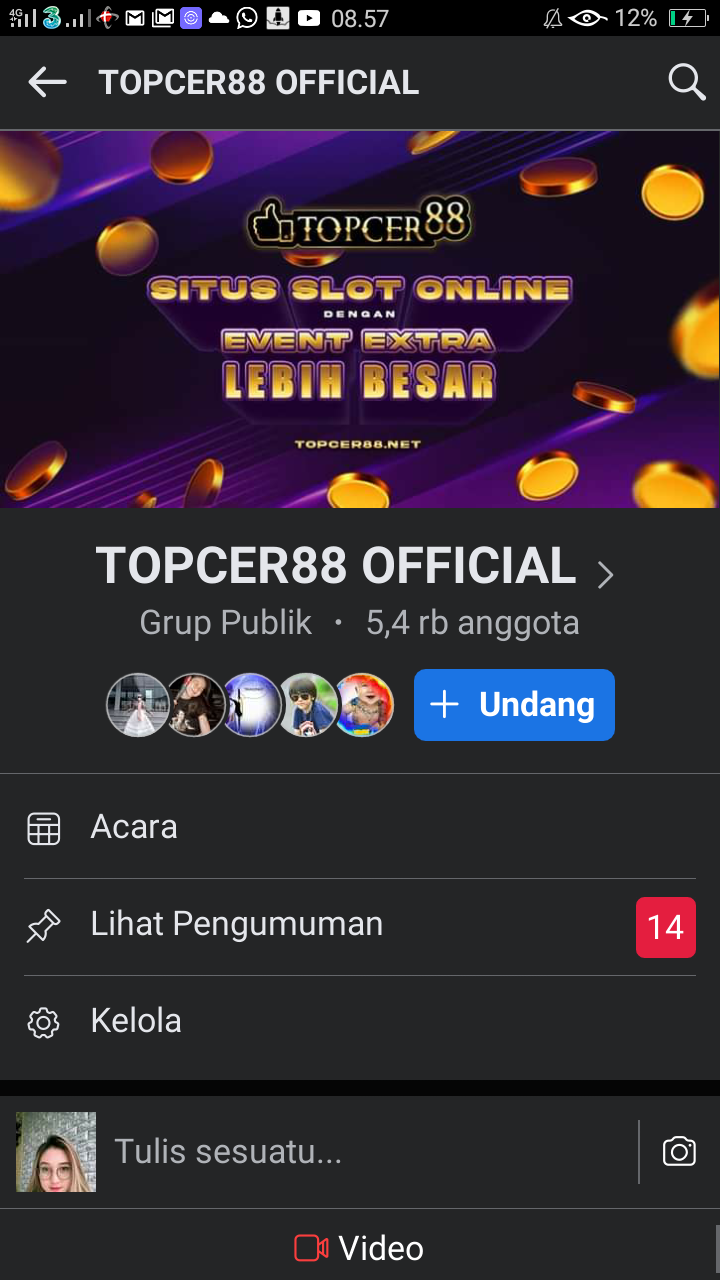Open Lihat Pengumuman announcements
Viewport: 720px width, 1280px height.
tap(360, 925)
